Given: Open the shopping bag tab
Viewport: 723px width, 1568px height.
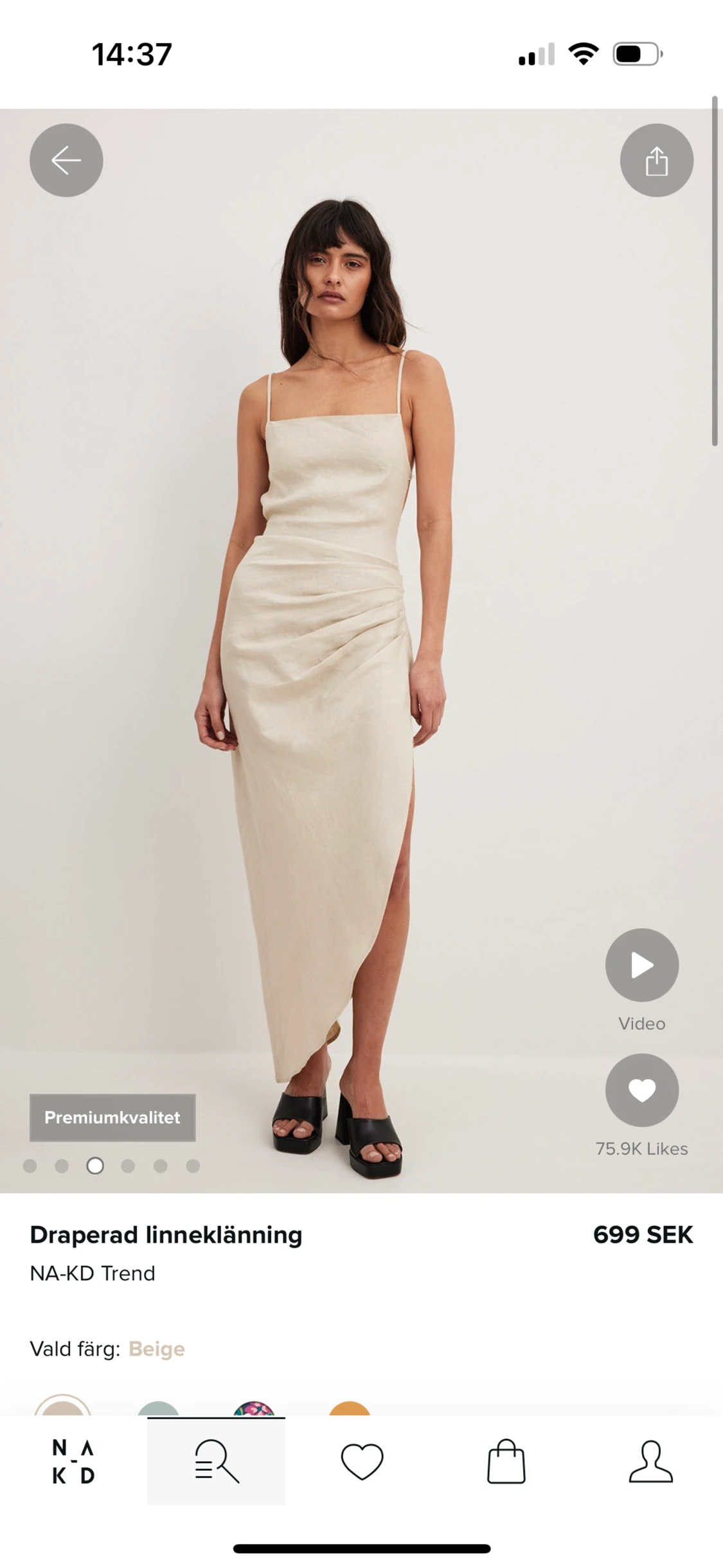Looking at the screenshot, I should (x=506, y=1461).
